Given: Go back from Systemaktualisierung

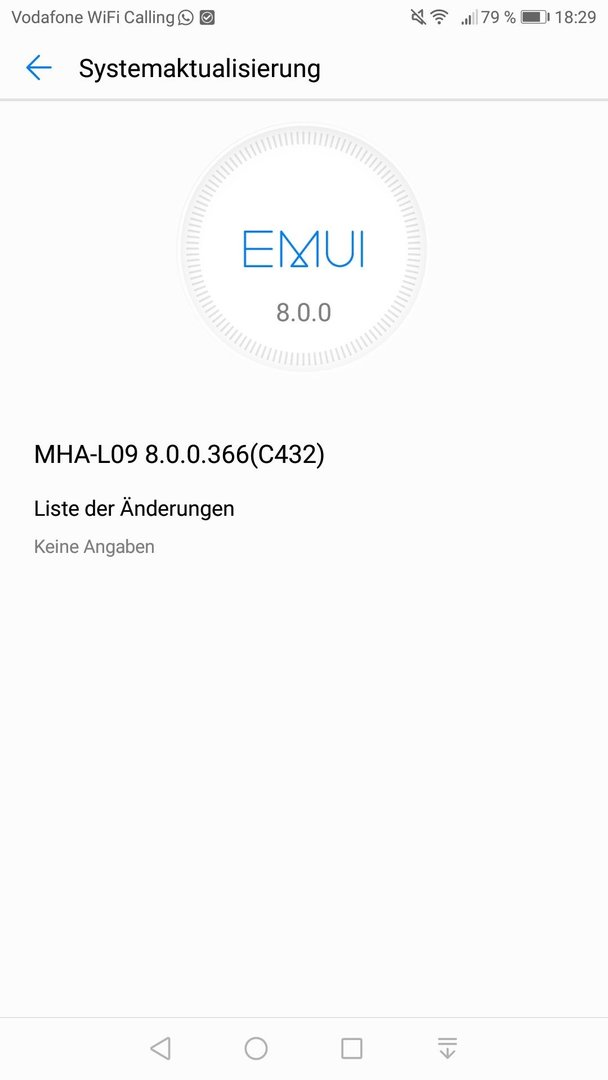Looking at the screenshot, I should [39, 68].
